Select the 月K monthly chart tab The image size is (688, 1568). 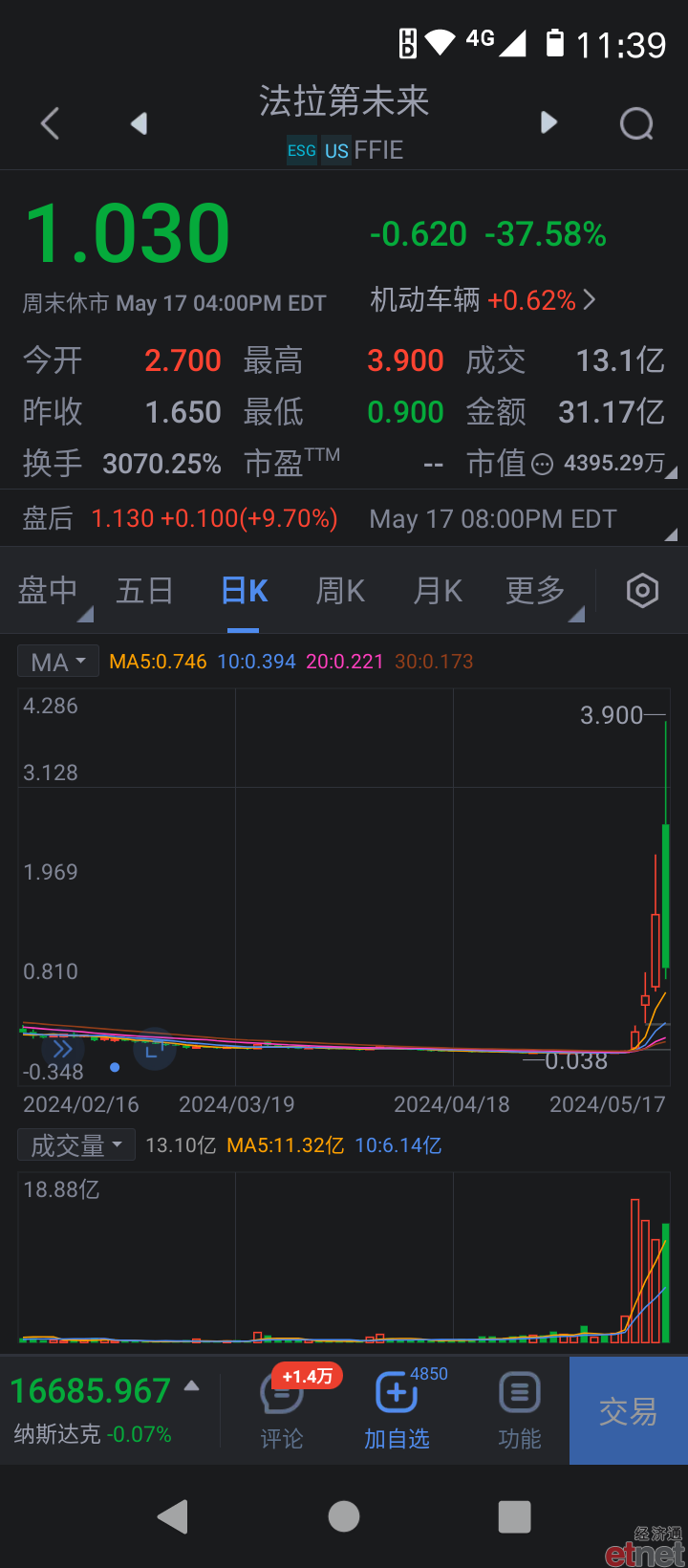[x=438, y=591]
